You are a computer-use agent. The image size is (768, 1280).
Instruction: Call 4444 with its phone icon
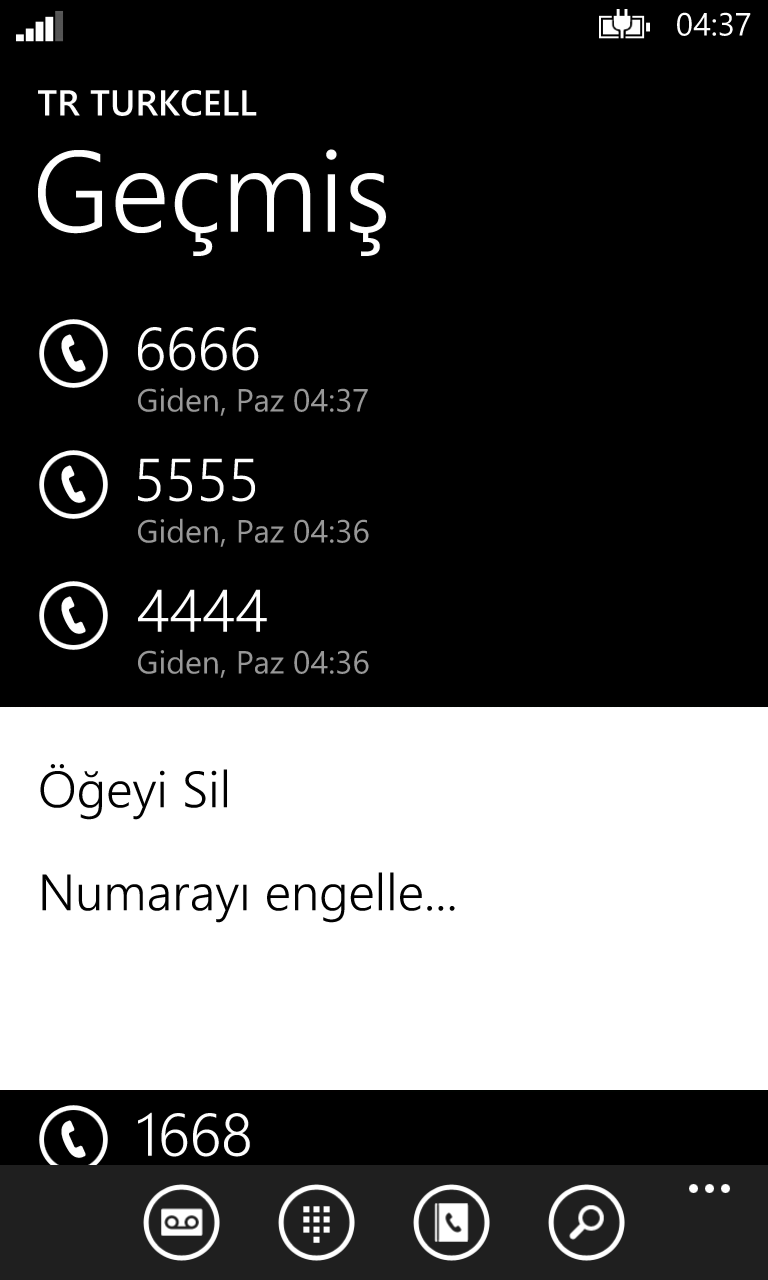73,616
